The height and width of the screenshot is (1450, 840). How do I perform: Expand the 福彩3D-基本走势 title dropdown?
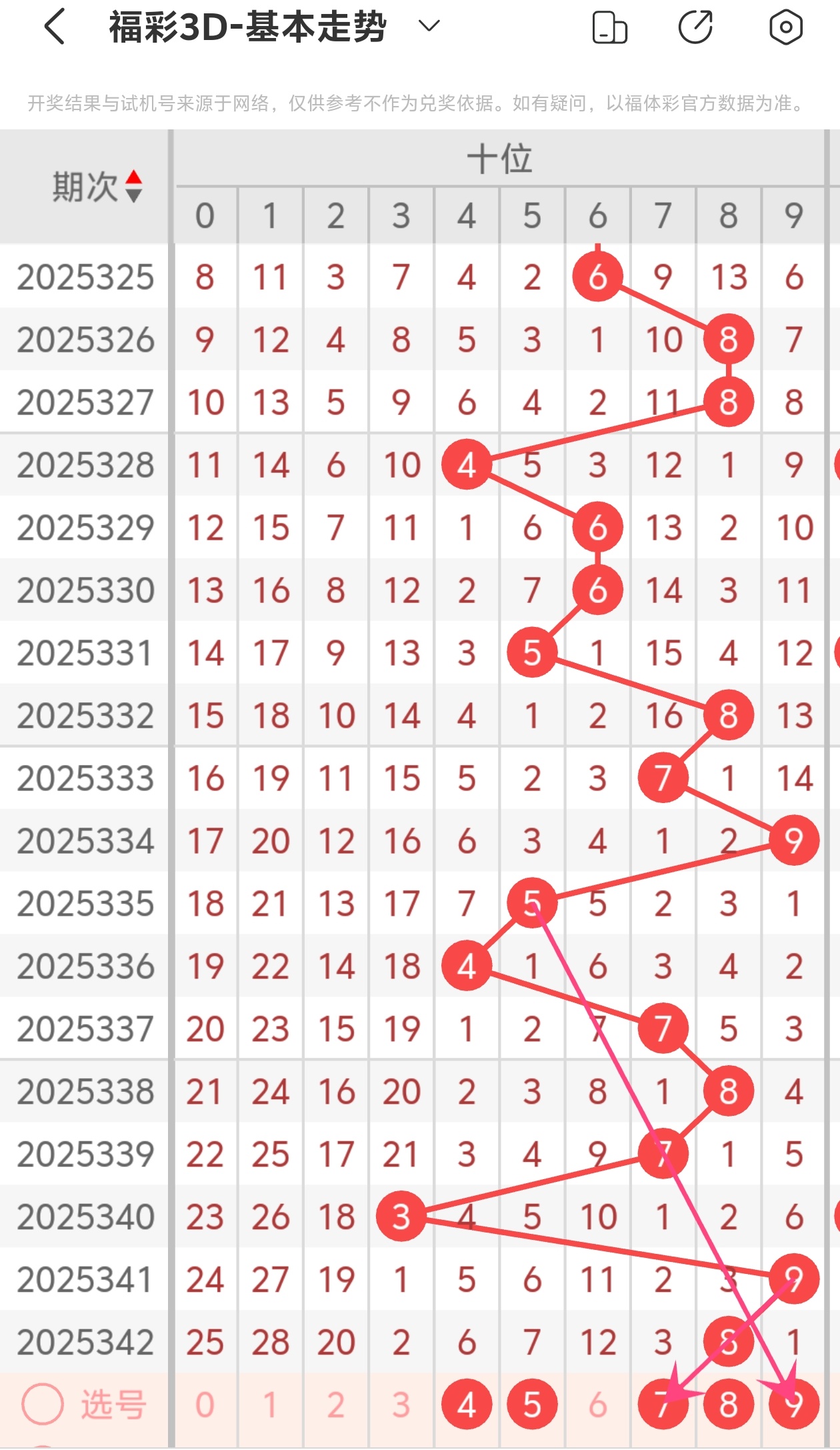click(x=429, y=27)
